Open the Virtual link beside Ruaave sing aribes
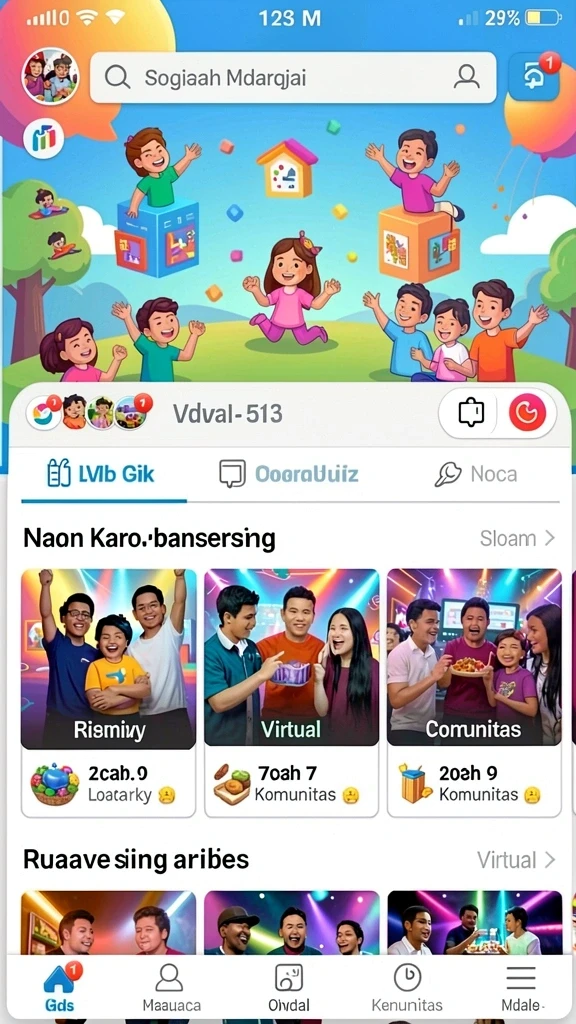This screenshot has height=1024, width=576. coord(516,859)
